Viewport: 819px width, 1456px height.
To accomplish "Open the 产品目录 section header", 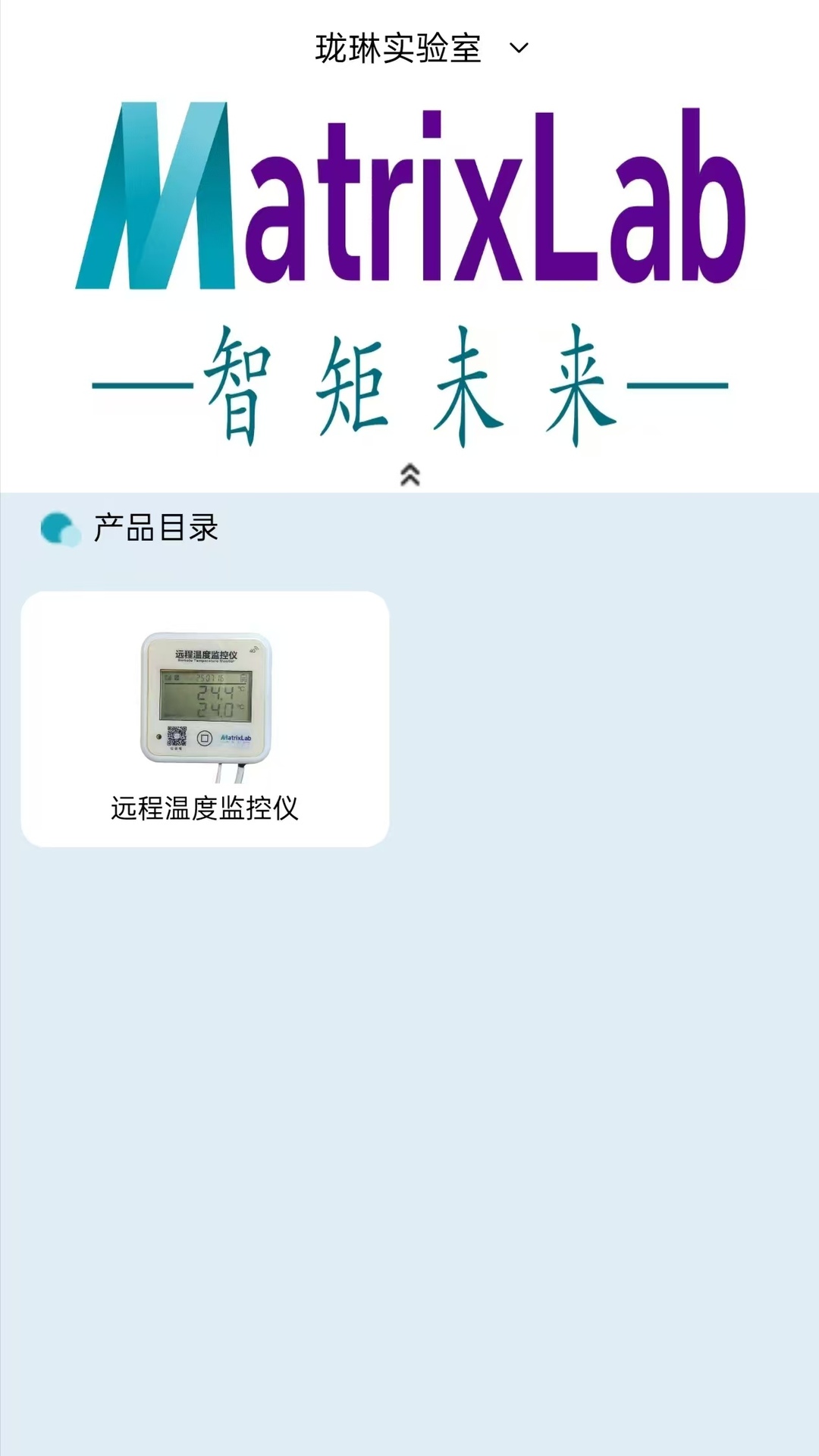I will pyautogui.click(x=155, y=529).
